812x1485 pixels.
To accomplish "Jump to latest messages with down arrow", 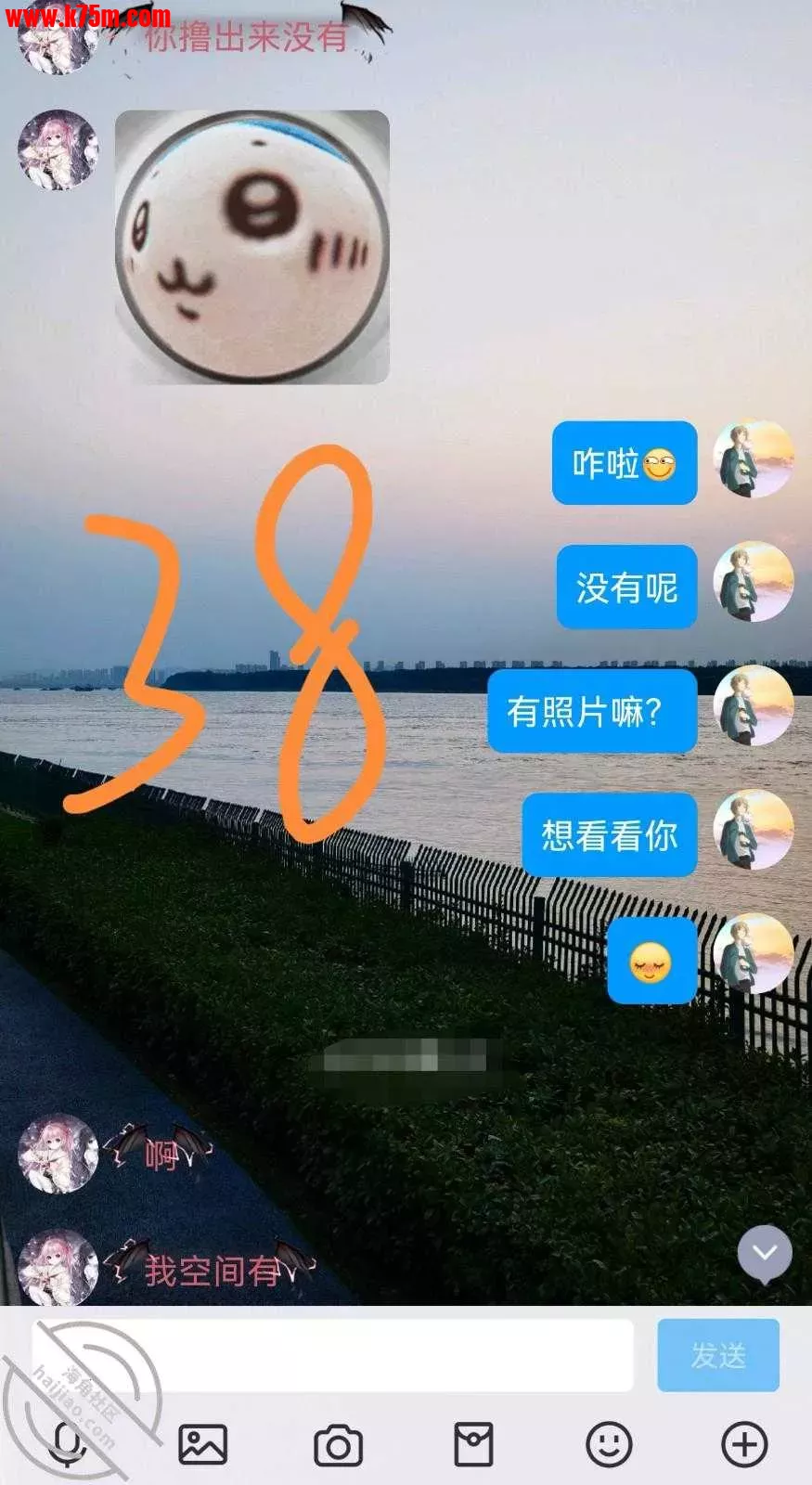I will click(765, 1253).
